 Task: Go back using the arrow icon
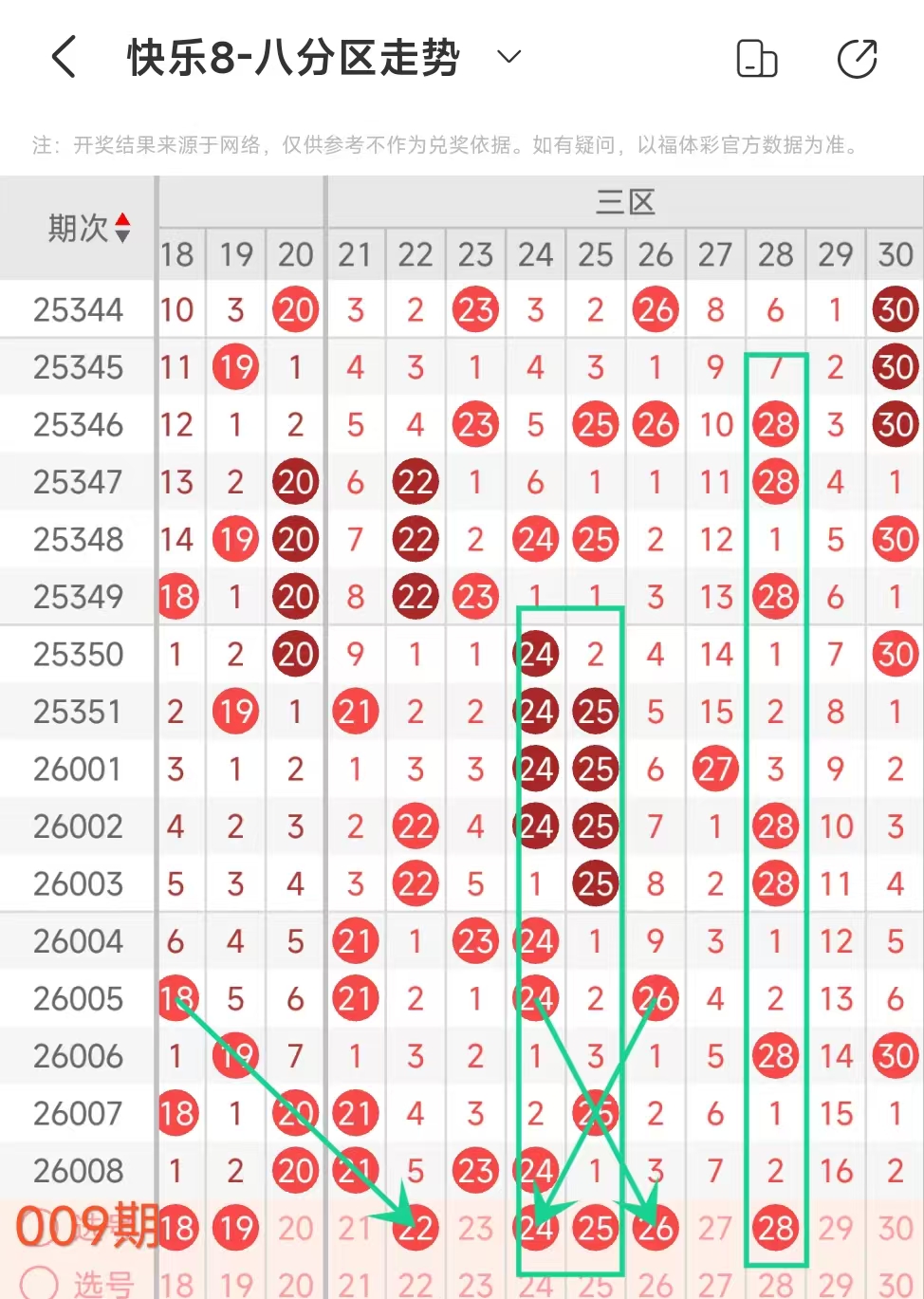[64, 57]
